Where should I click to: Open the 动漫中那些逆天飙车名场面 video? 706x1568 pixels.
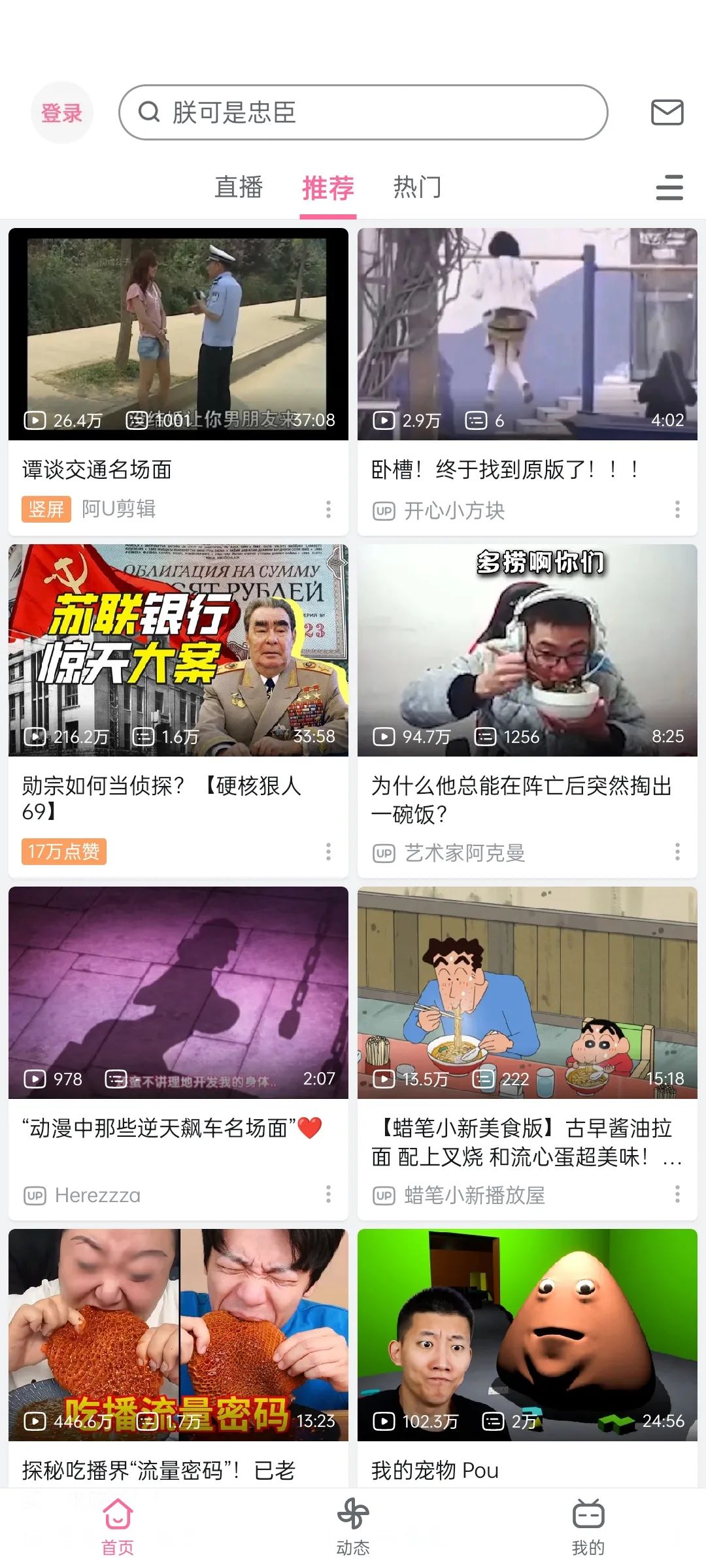tap(178, 992)
